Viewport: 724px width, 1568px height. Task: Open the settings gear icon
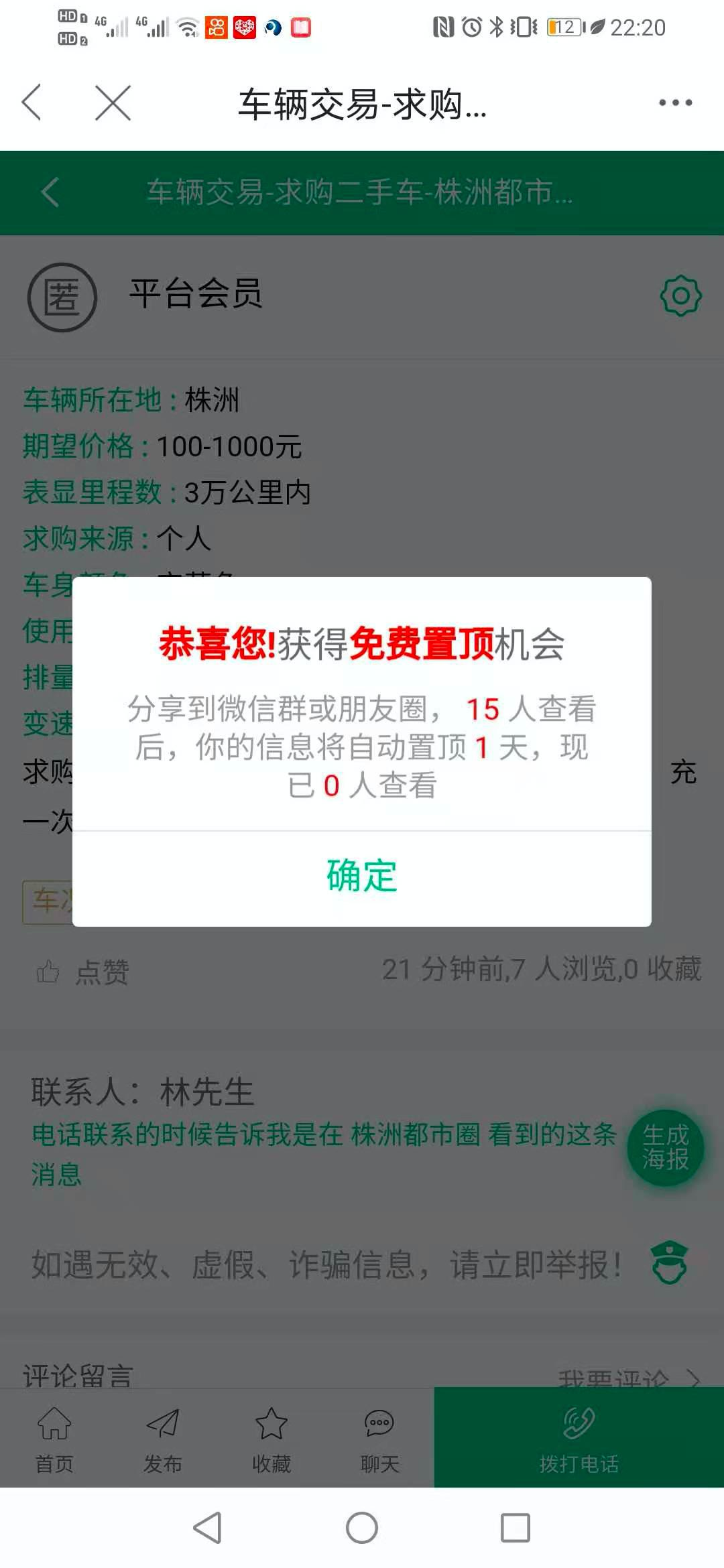[680, 296]
